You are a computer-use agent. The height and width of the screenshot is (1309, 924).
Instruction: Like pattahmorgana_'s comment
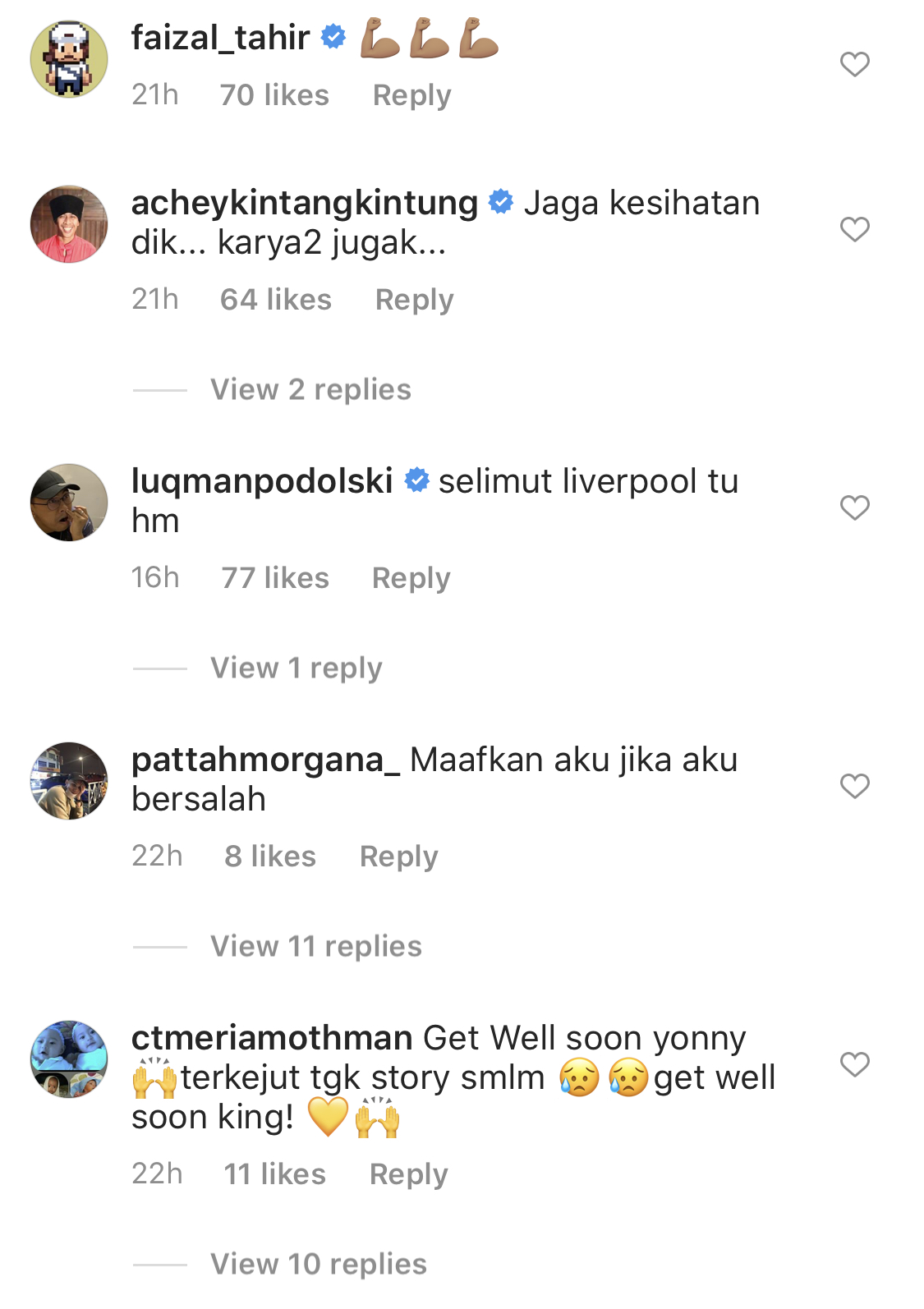[x=854, y=786]
